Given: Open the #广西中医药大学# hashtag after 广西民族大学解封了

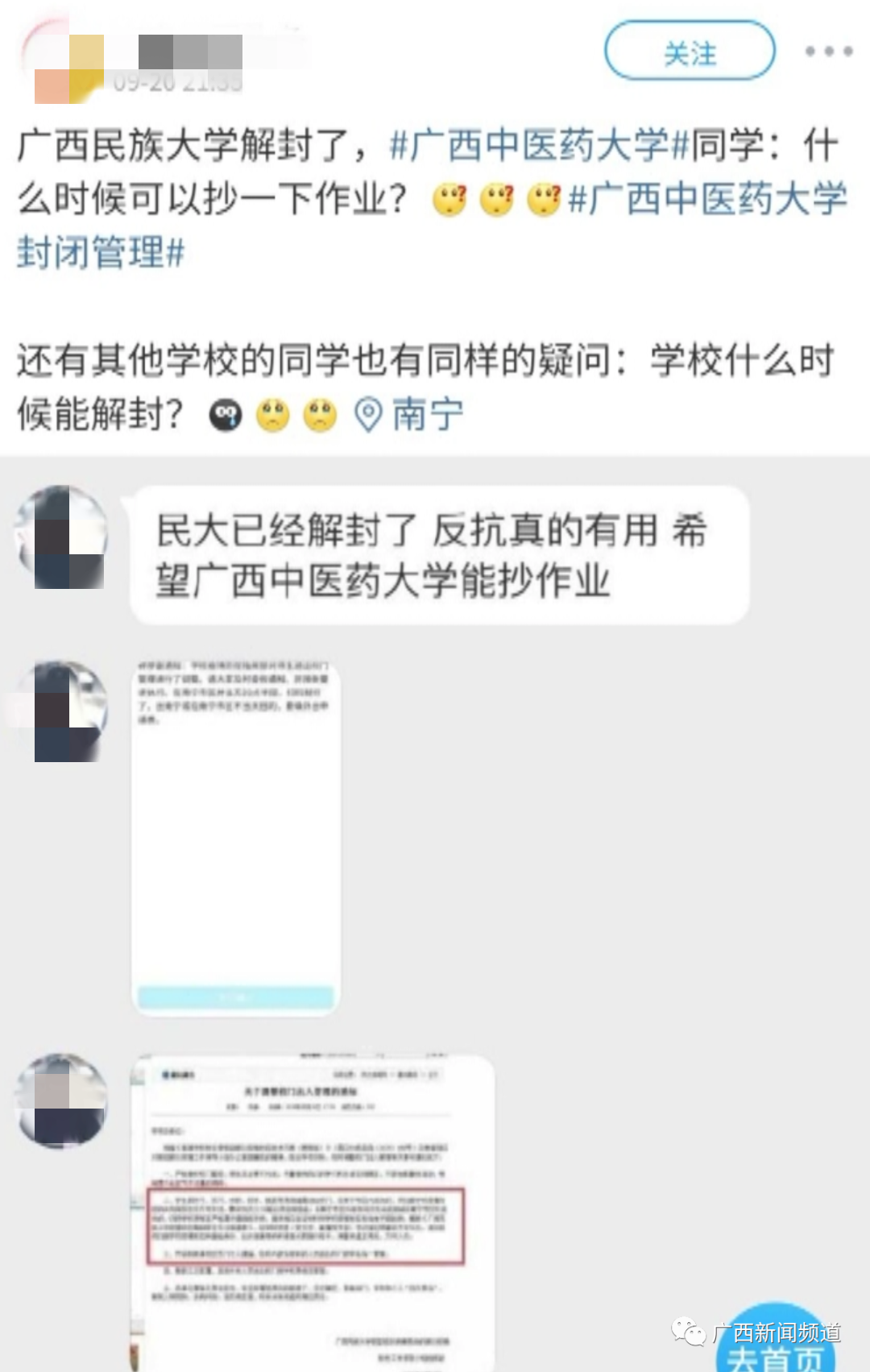Looking at the screenshot, I should coord(540,146).
